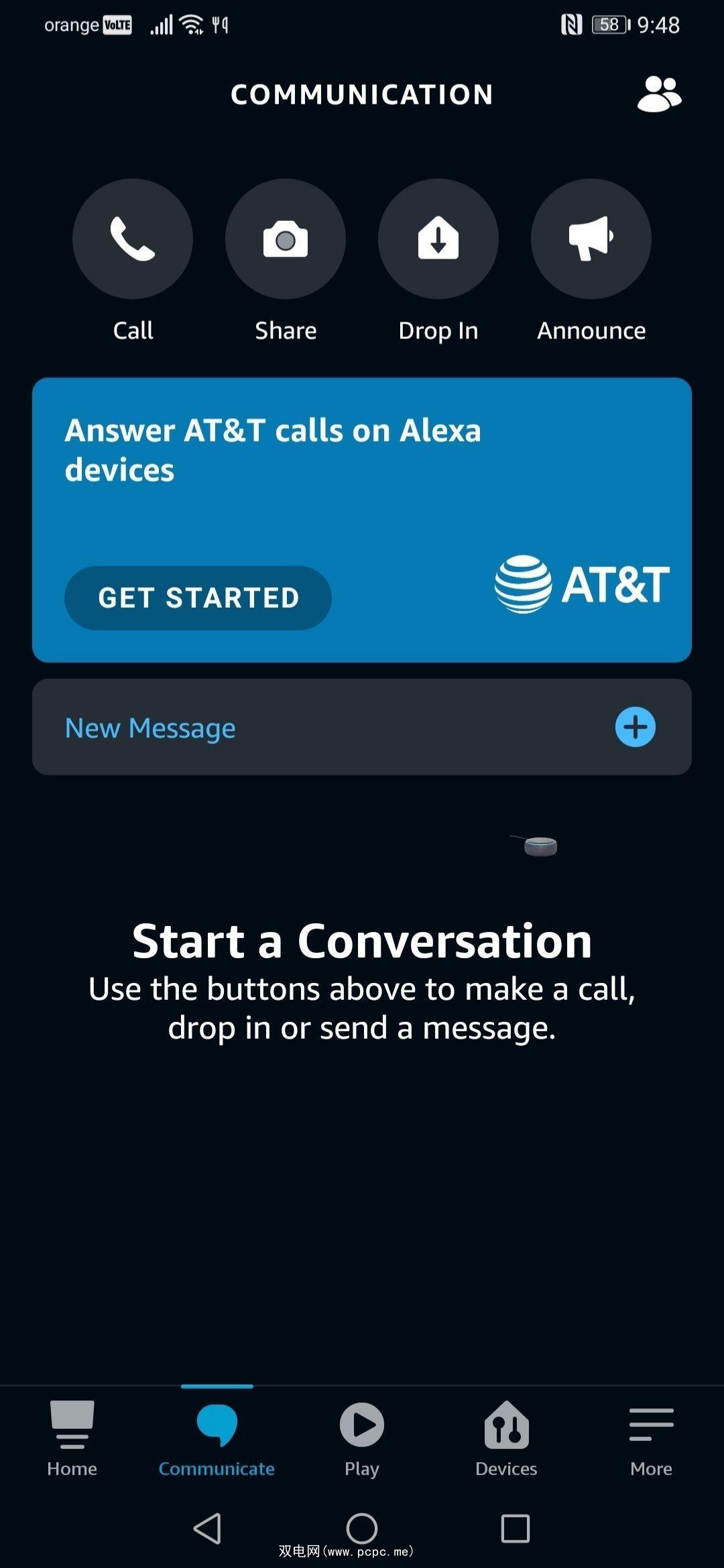Open the More menu tab

point(651,1437)
